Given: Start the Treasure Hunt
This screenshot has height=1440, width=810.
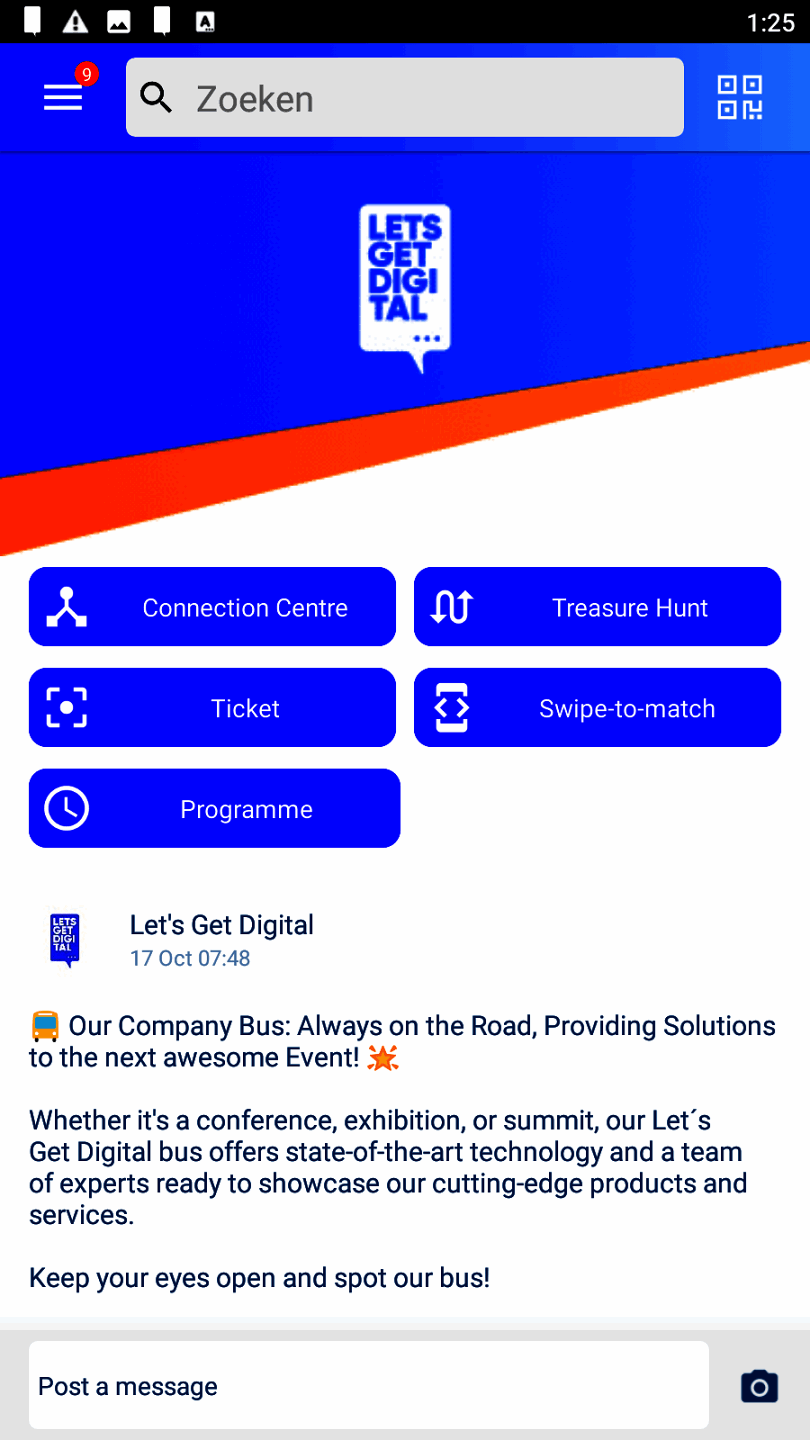Looking at the screenshot, I should tap(597, 607).
